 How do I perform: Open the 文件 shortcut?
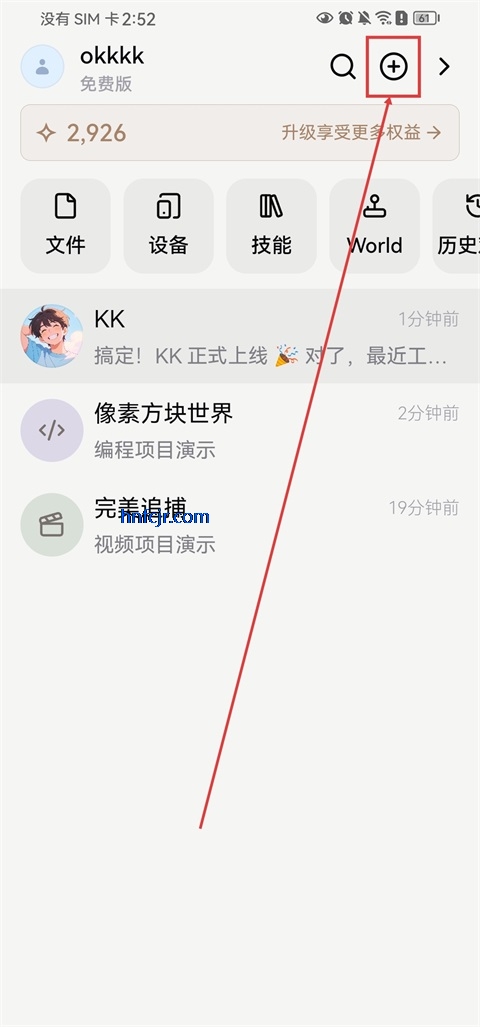(65, 226)
